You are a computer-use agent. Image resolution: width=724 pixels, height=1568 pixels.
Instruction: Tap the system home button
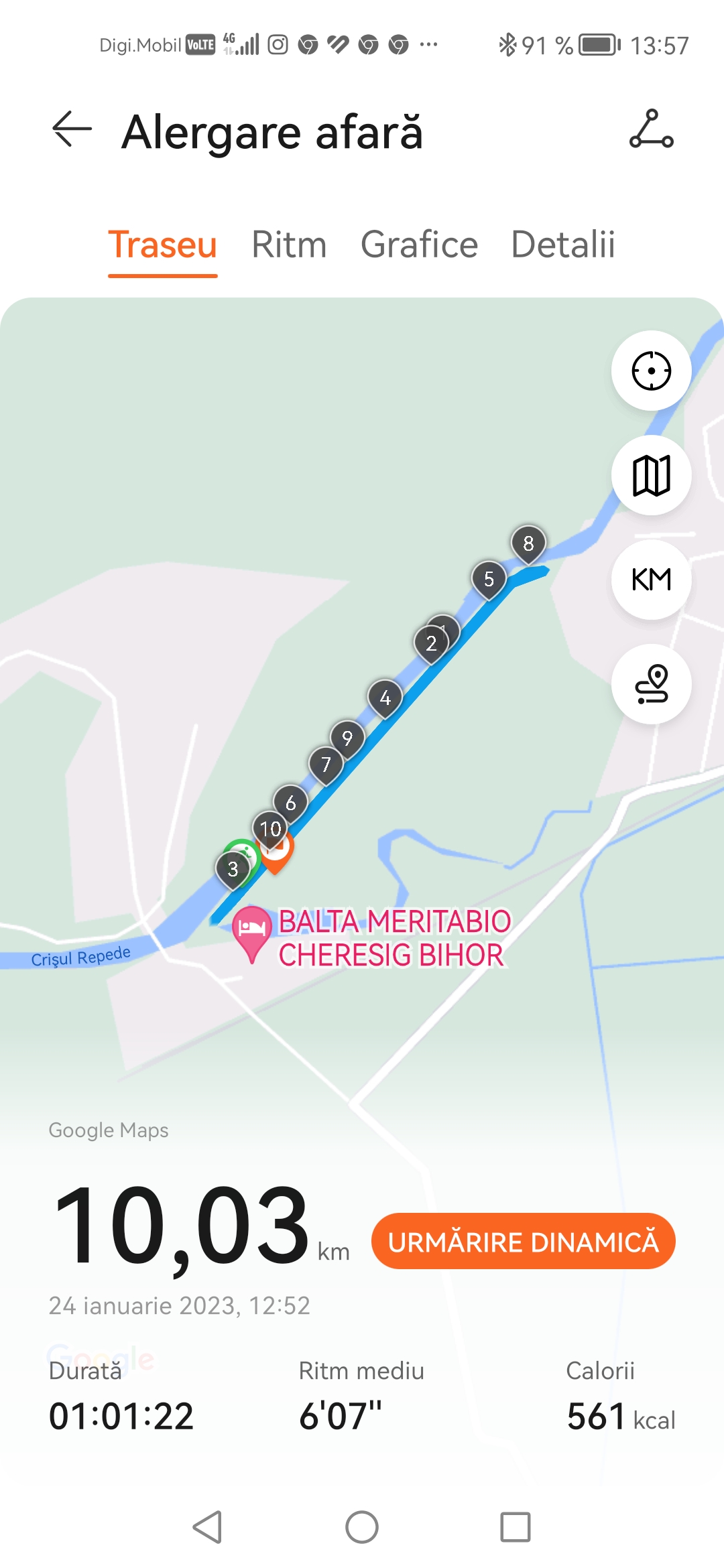[362, 1527]
